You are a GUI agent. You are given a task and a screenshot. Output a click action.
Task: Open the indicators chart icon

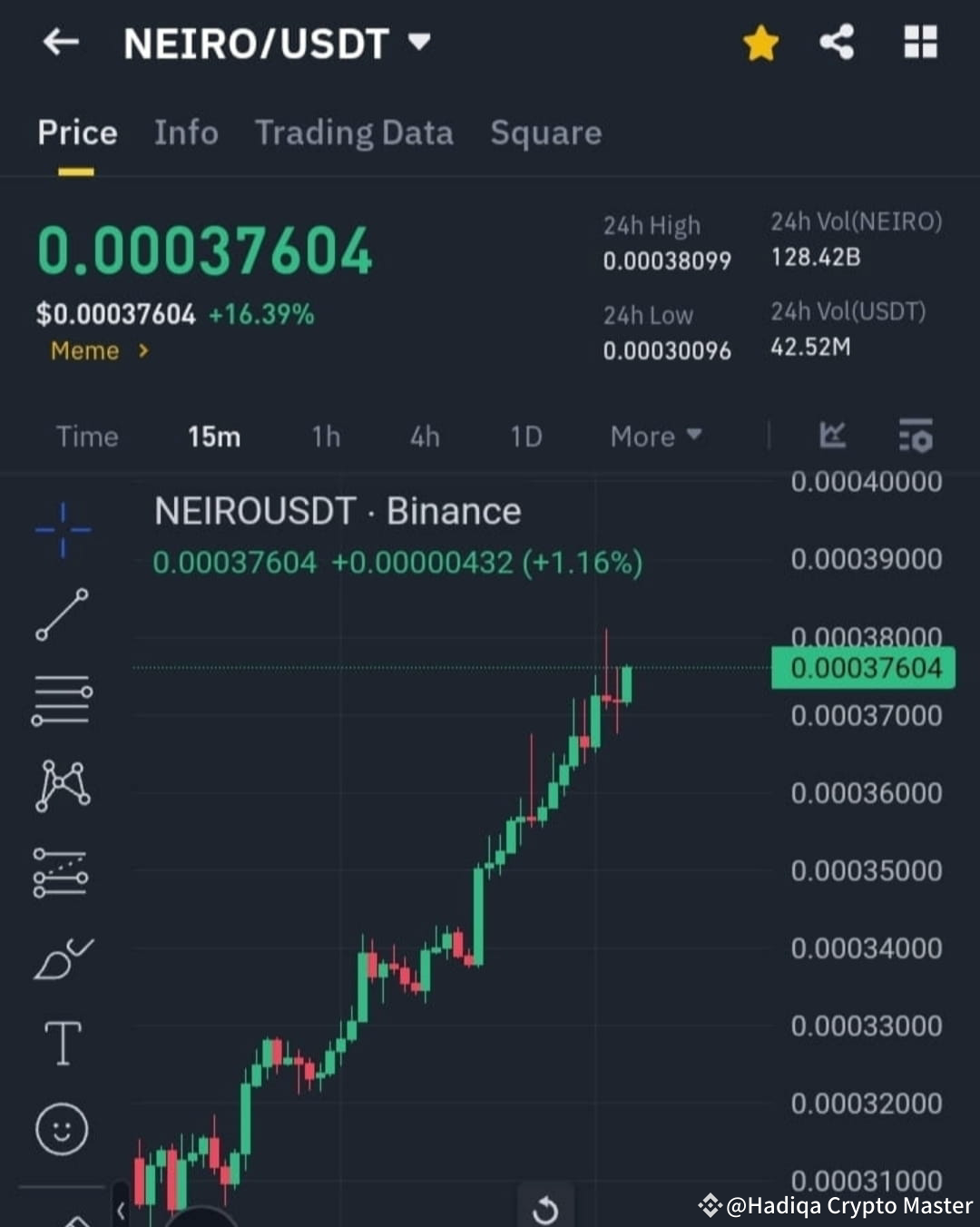coord(832,437)
